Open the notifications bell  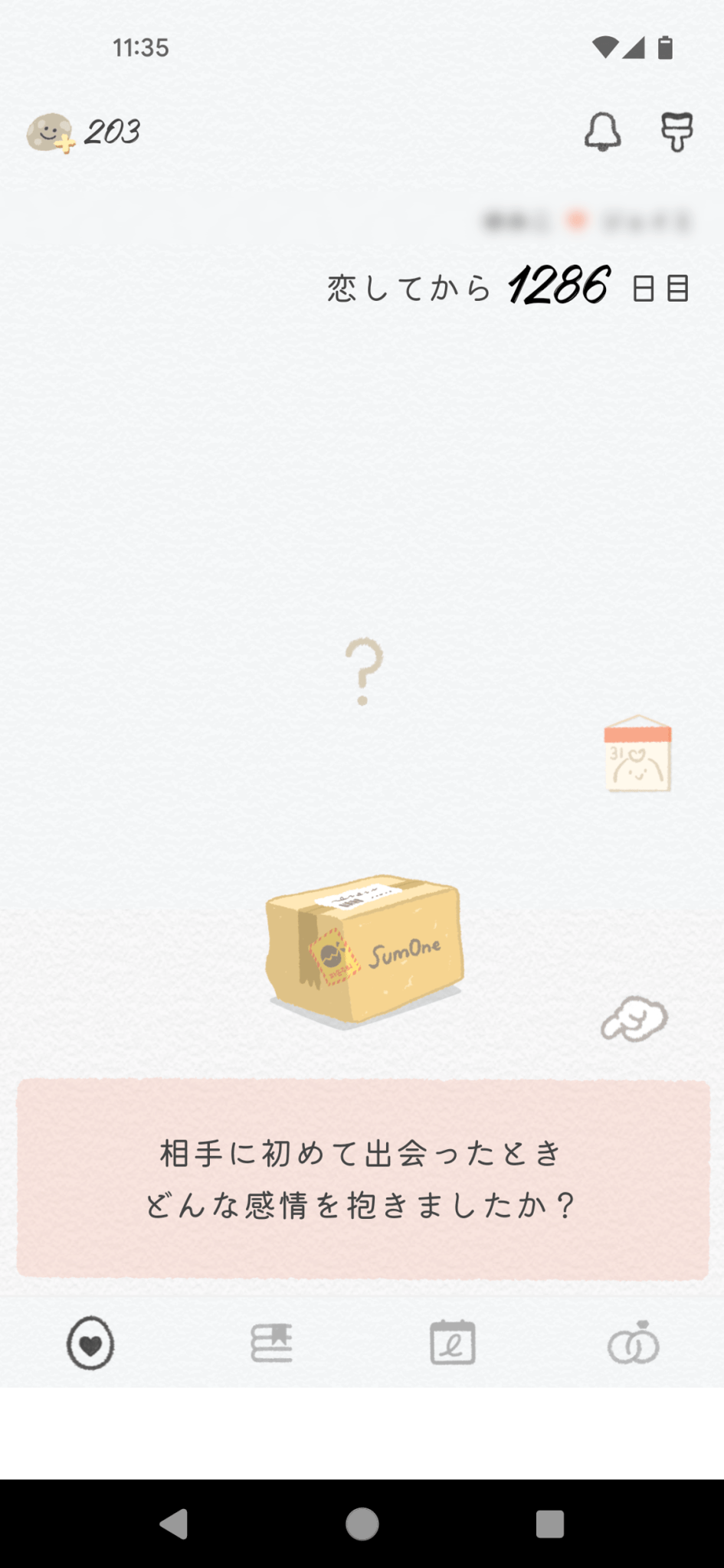602,132
